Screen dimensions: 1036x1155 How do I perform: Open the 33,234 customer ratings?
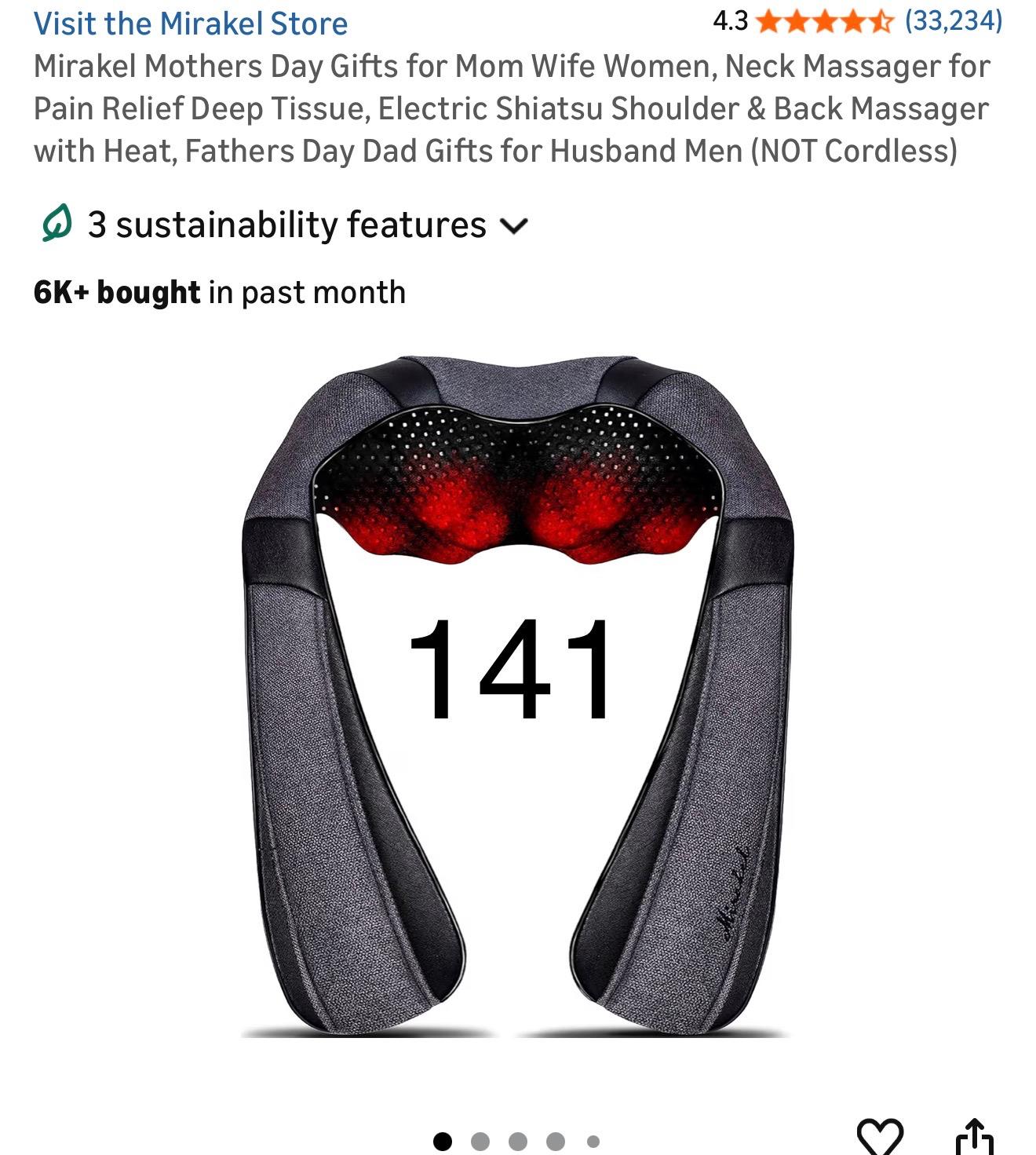(953, 20)
